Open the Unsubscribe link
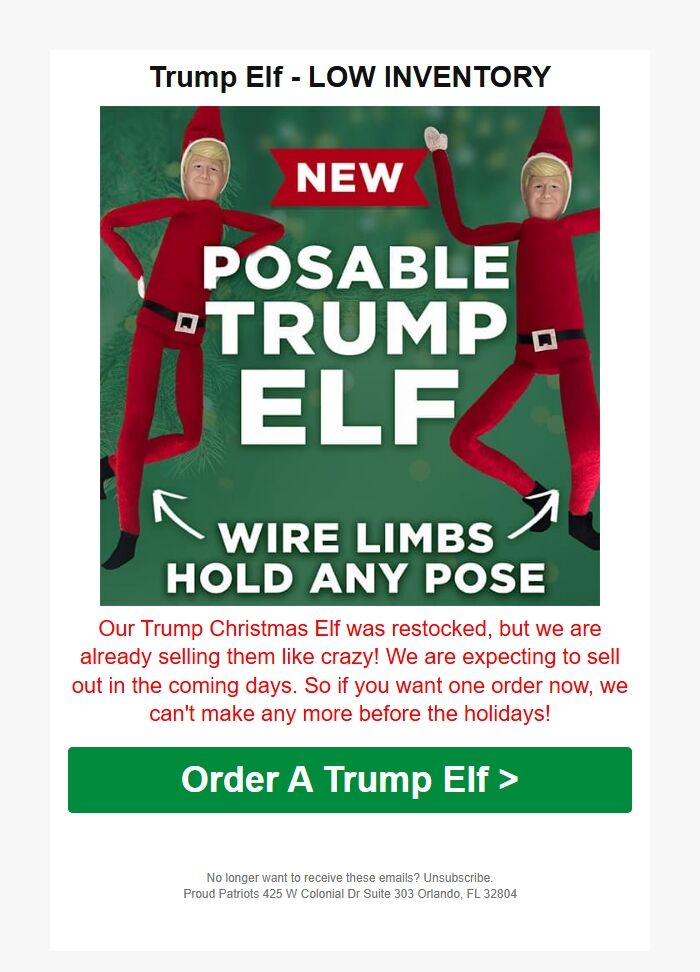 458,878
